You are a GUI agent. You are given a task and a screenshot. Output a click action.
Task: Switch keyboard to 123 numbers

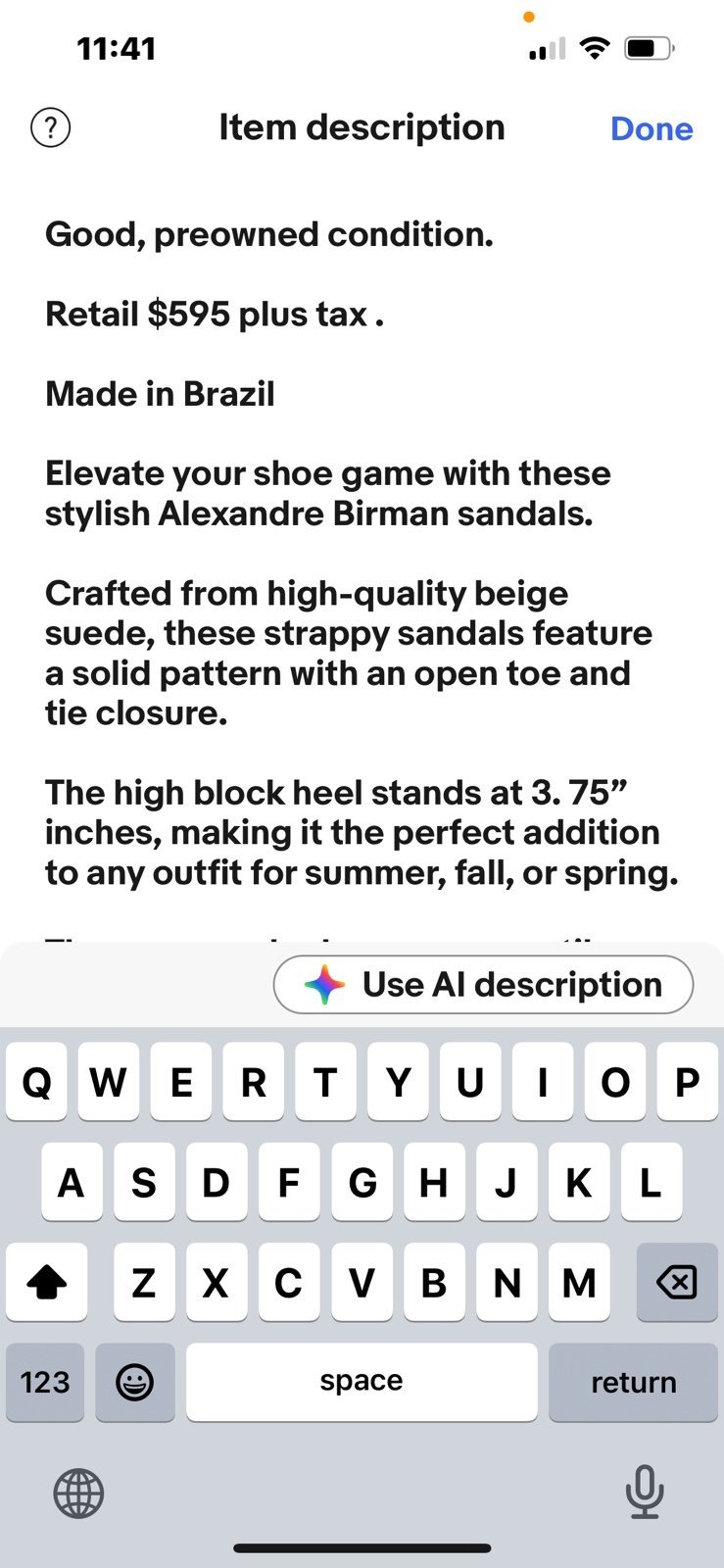tap(45, 1382)
